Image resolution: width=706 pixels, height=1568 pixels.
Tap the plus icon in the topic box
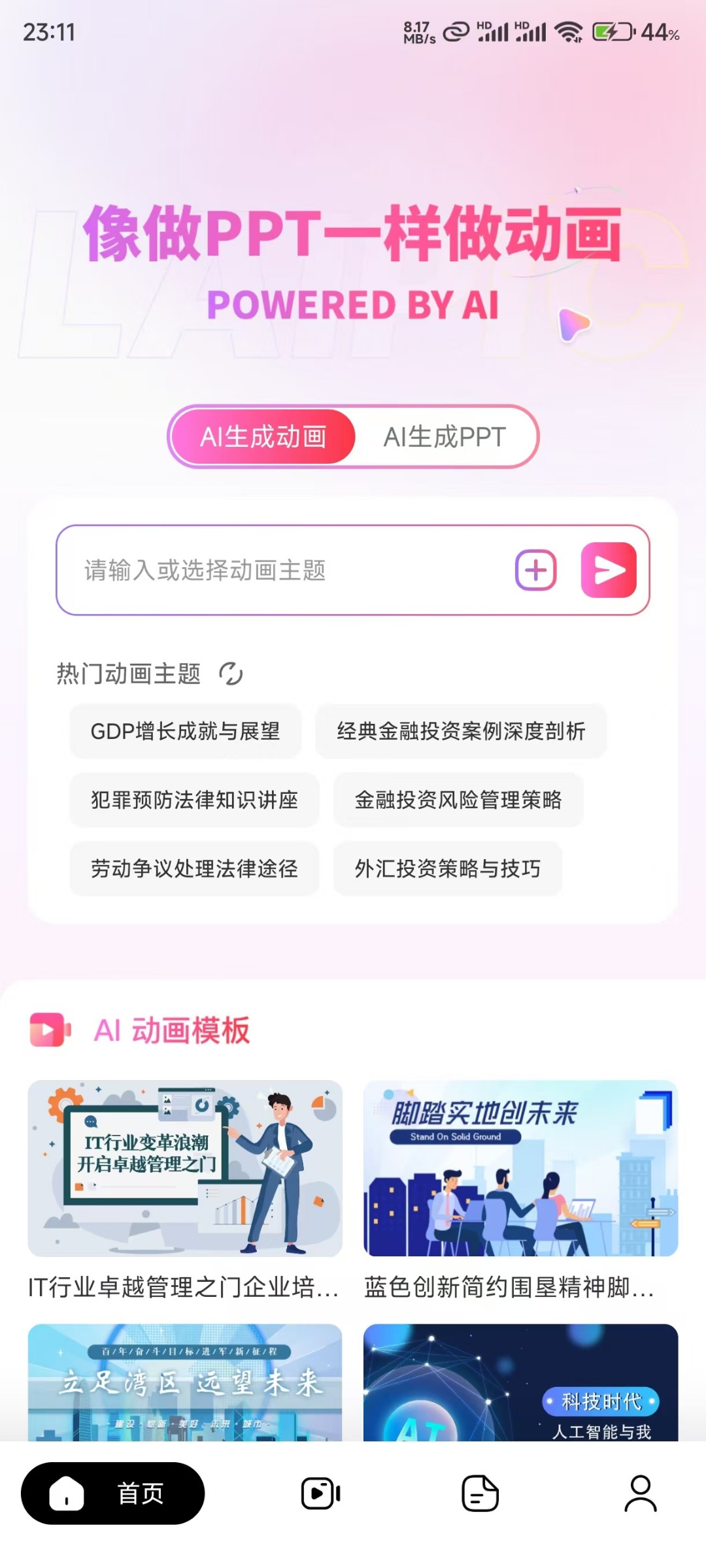pyautogui.click(x=536, y=570)
